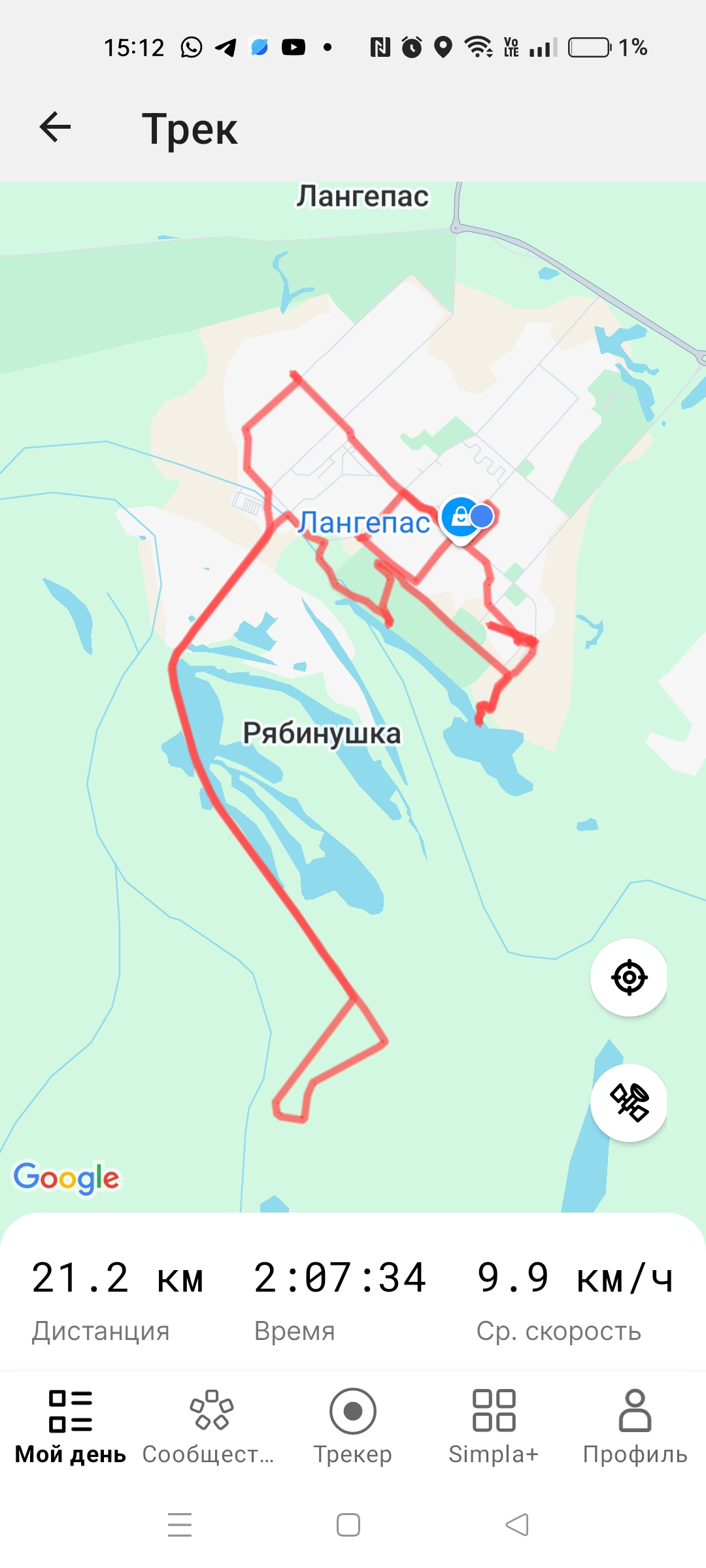Center map on my current location

tap(629, 977)
